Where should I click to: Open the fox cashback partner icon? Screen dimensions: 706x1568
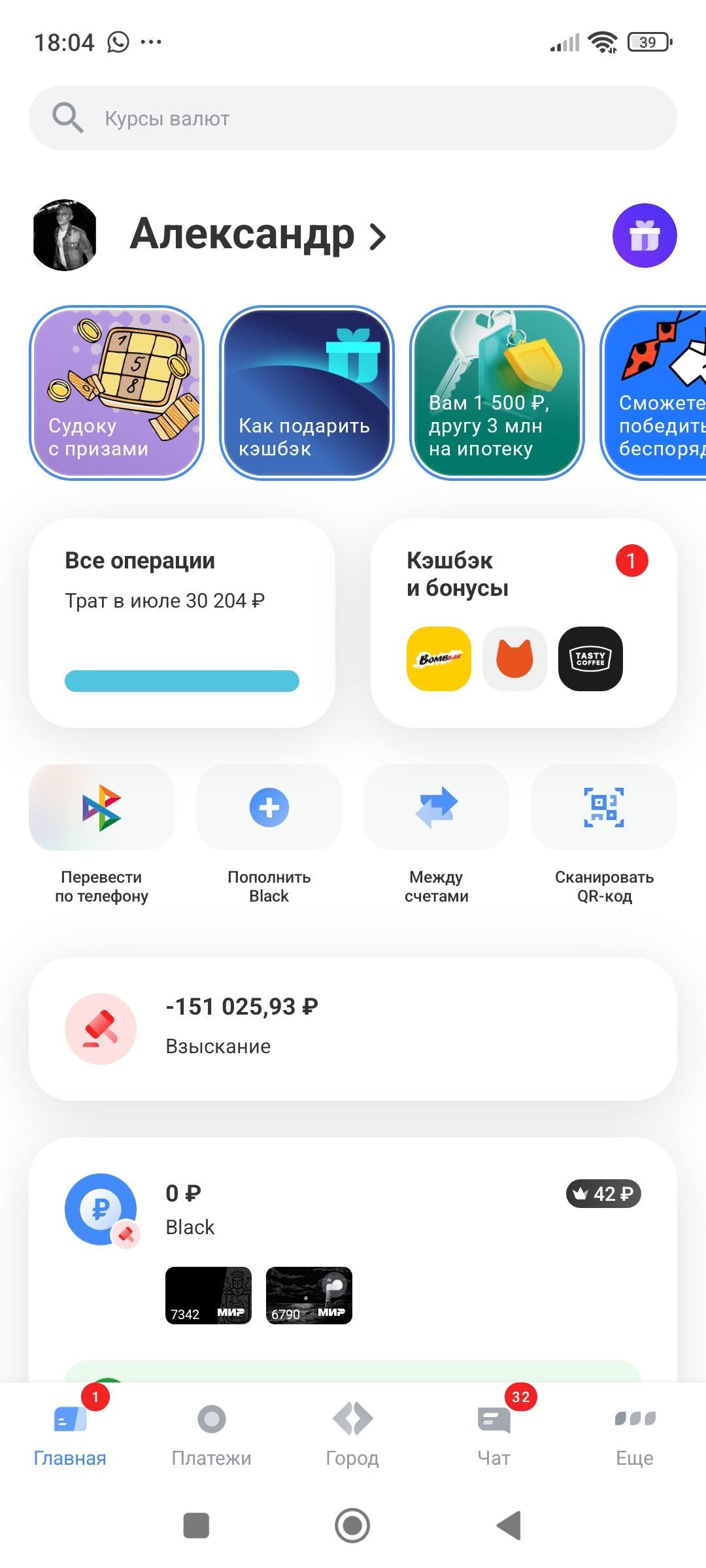(x=513, y=659)
